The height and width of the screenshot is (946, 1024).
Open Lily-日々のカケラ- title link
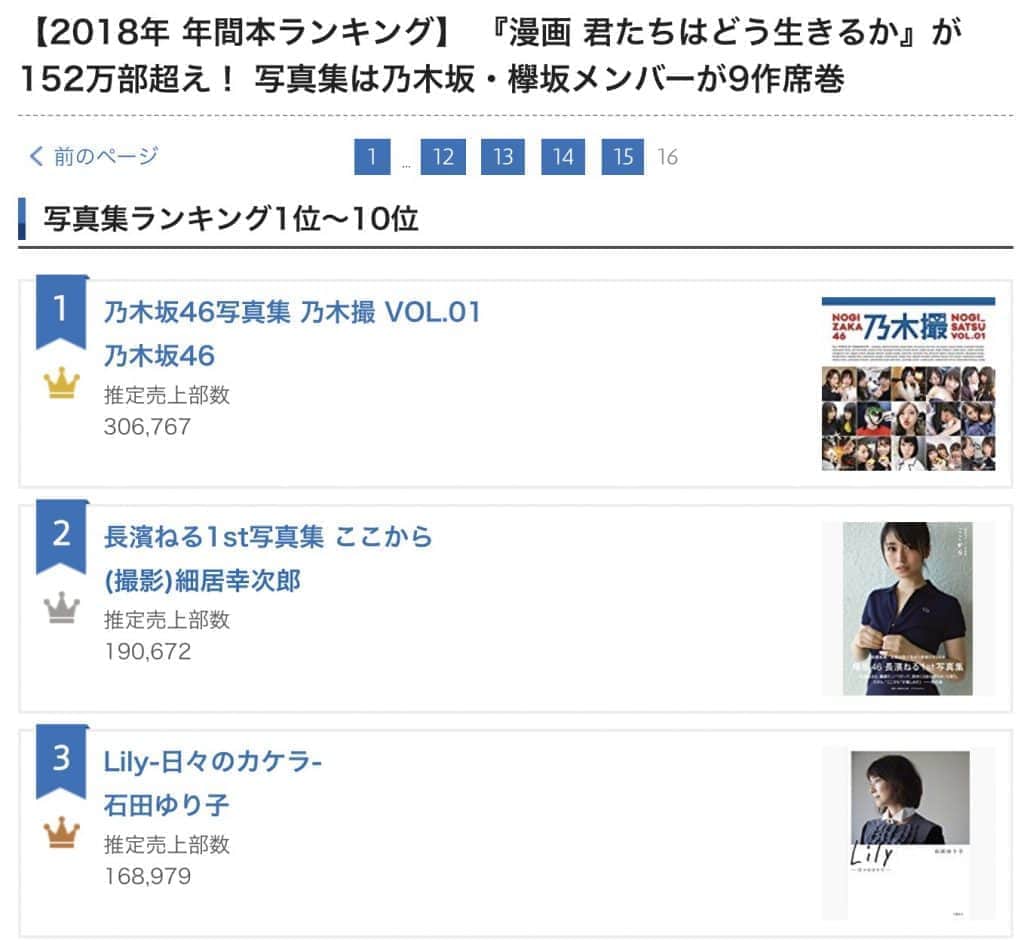(x=213, y=760)
